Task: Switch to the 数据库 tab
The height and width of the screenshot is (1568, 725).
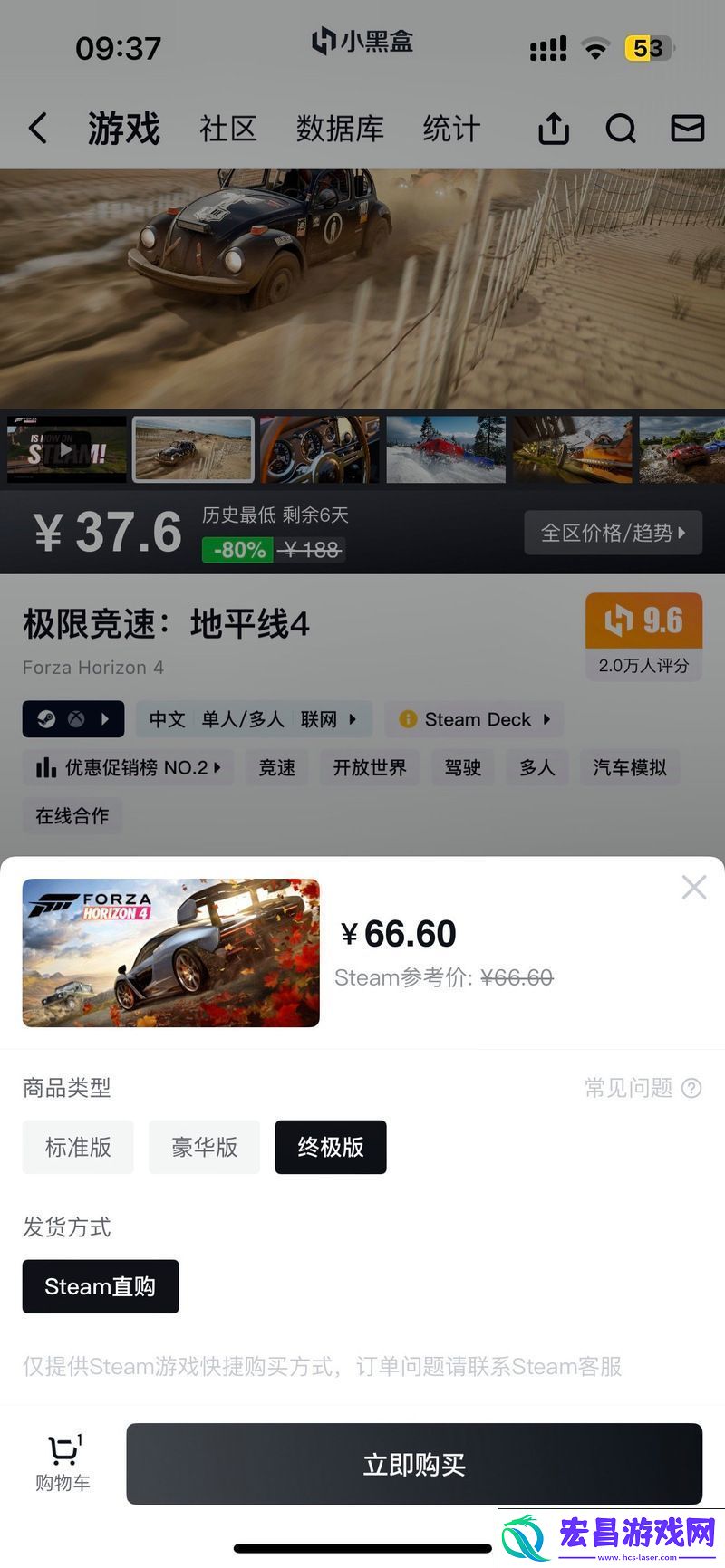Action: (x=340, y=129)
